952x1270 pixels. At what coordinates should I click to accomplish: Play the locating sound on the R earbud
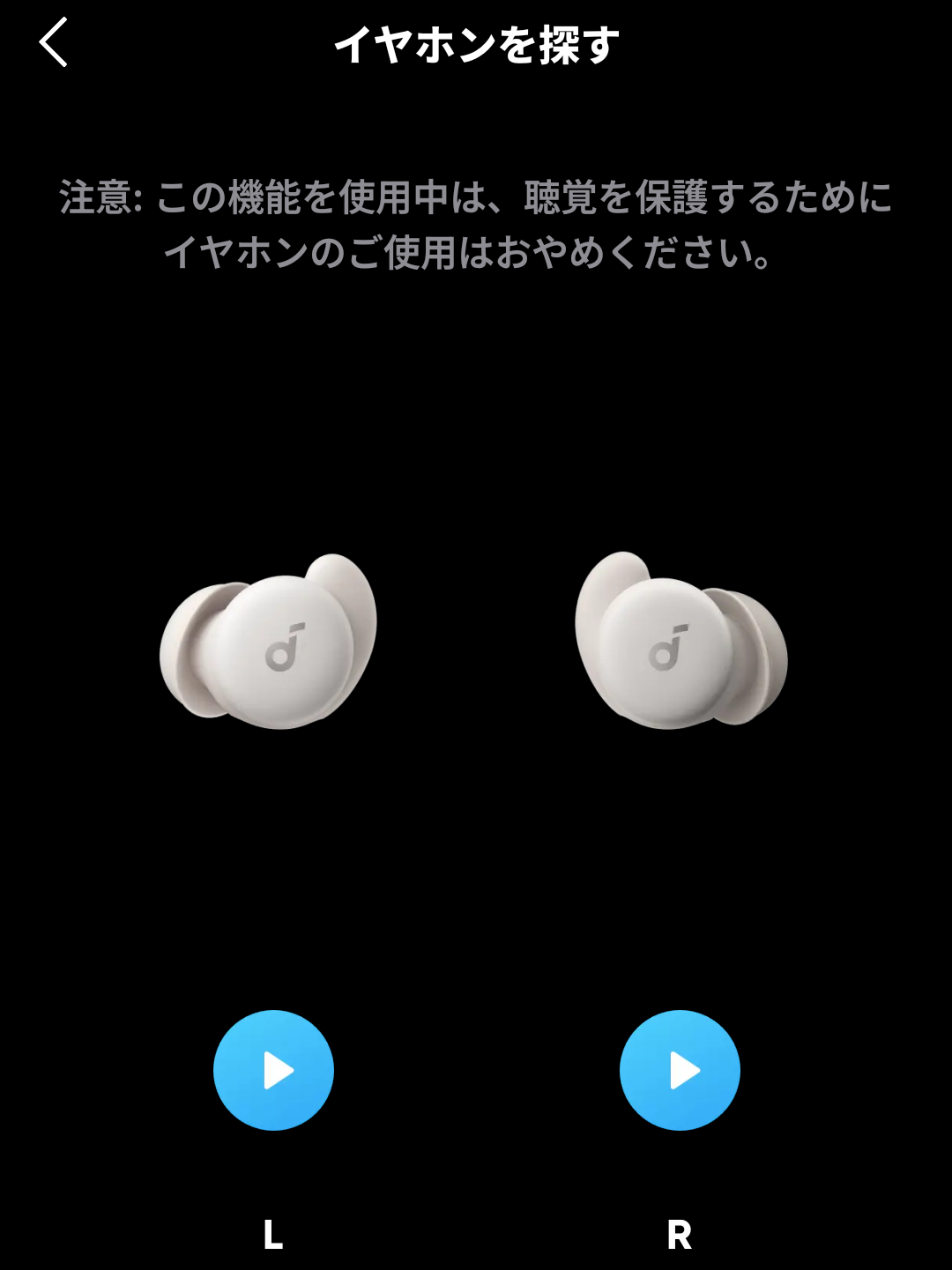pos(680,1070)
